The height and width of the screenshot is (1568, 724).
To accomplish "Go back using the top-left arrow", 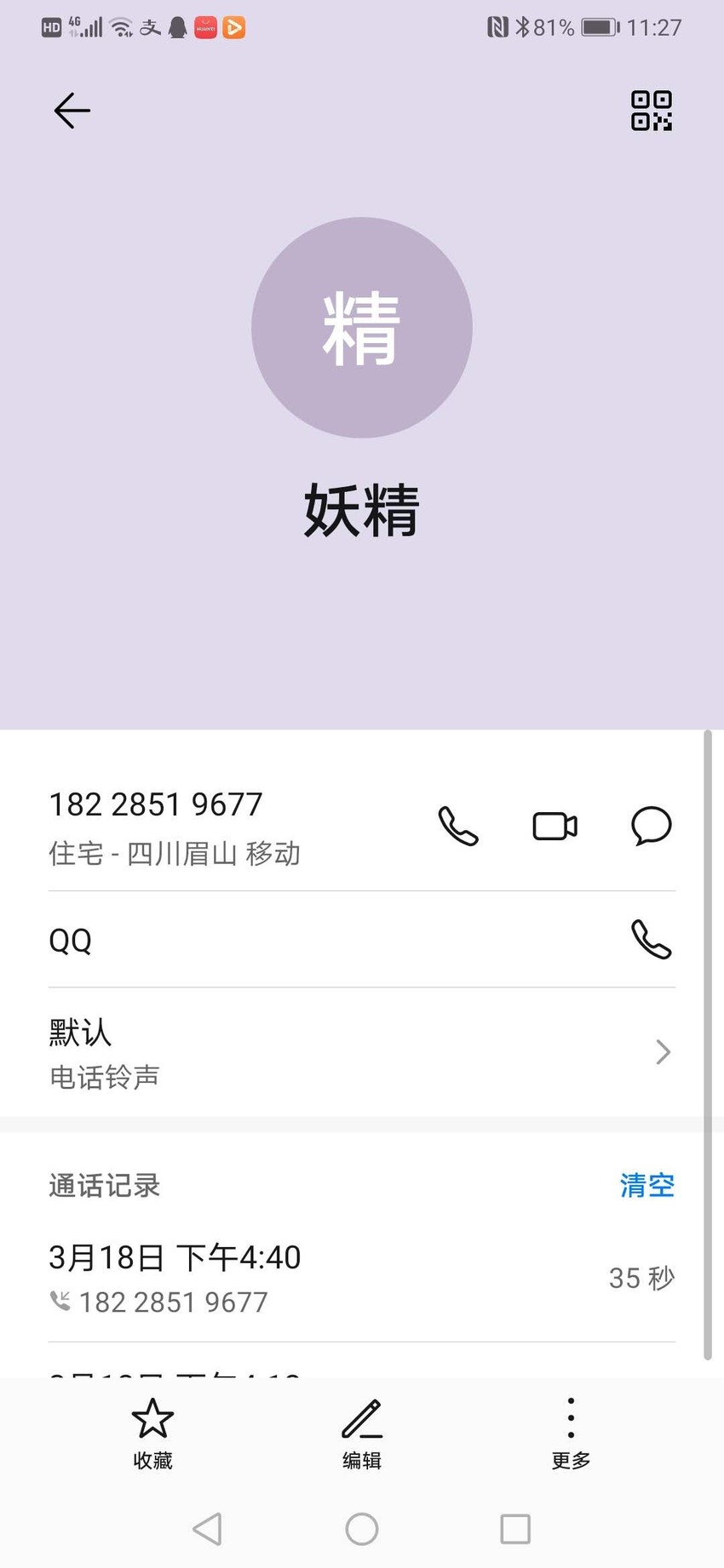I will pos(72,111).
